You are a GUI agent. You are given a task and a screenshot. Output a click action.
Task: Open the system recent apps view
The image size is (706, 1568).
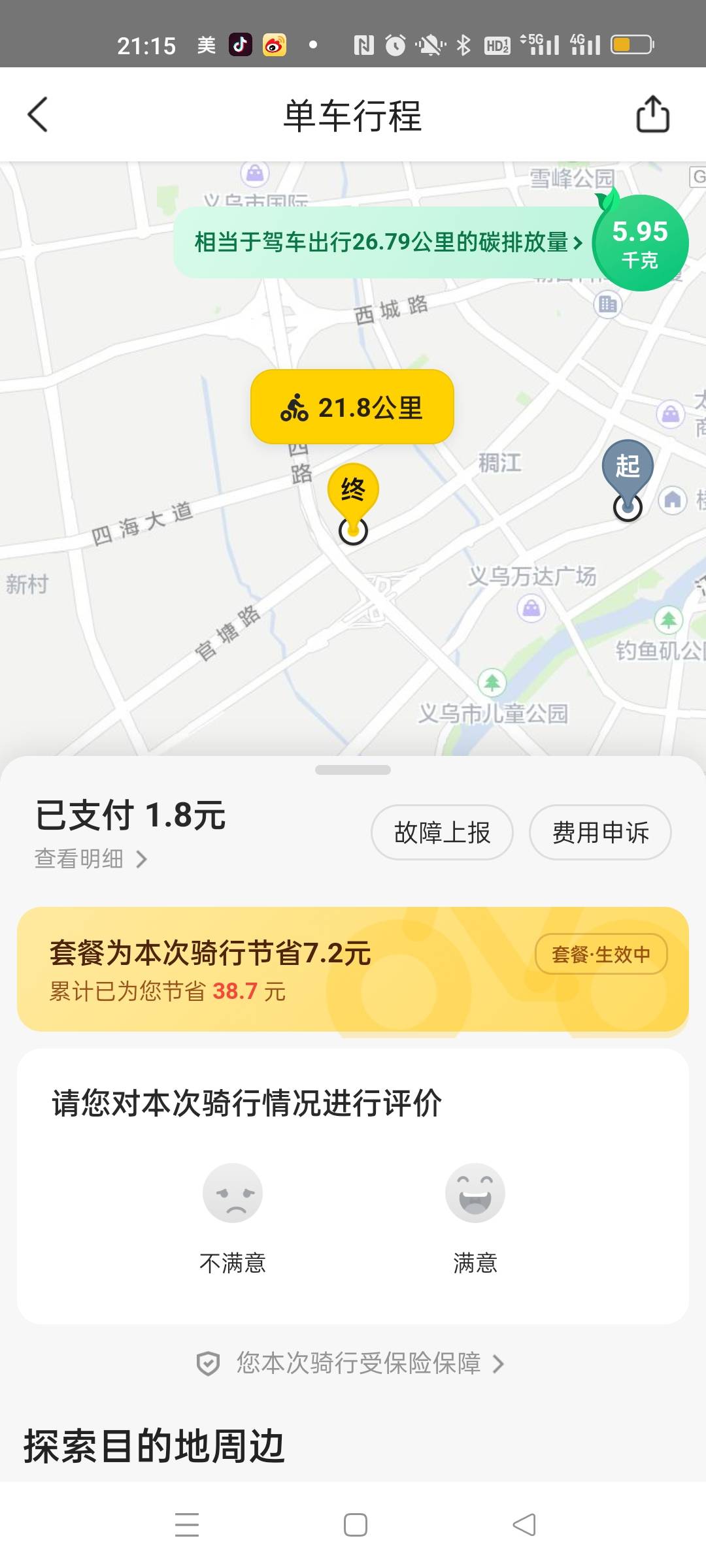(x=187, y=1525)
